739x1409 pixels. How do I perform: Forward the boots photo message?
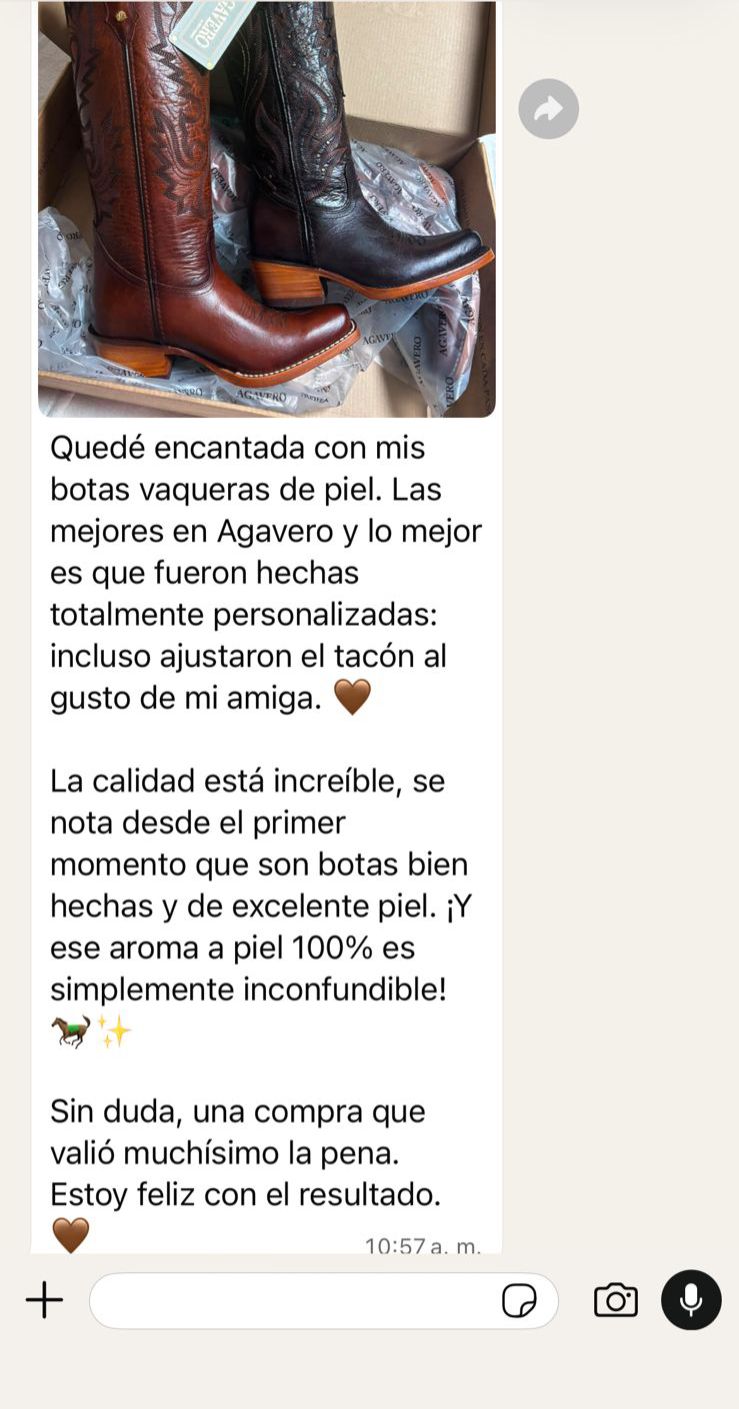point(548,109)
